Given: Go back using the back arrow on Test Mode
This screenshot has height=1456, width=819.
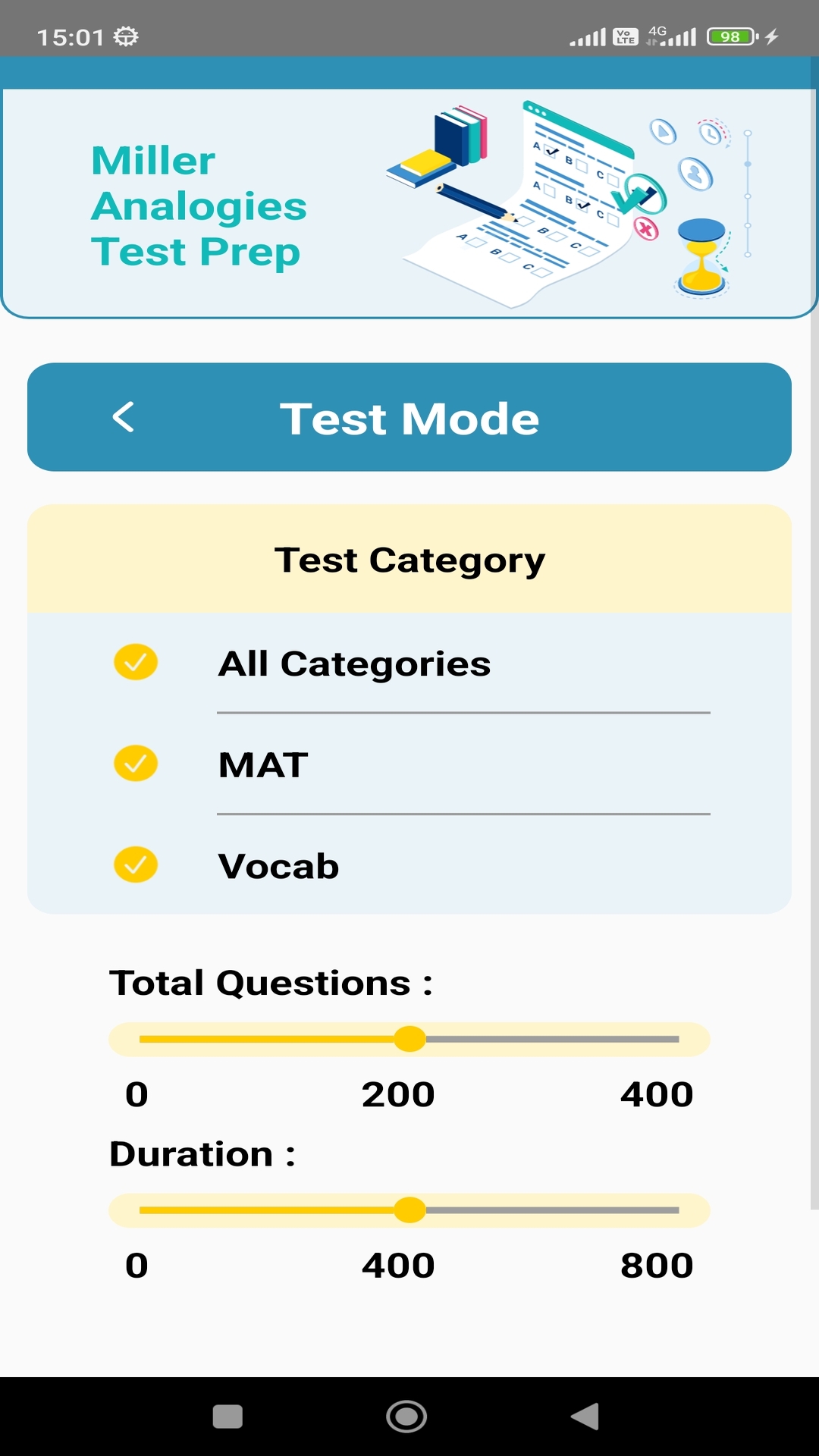Looking at the screenshot, I should pos(122,418).
